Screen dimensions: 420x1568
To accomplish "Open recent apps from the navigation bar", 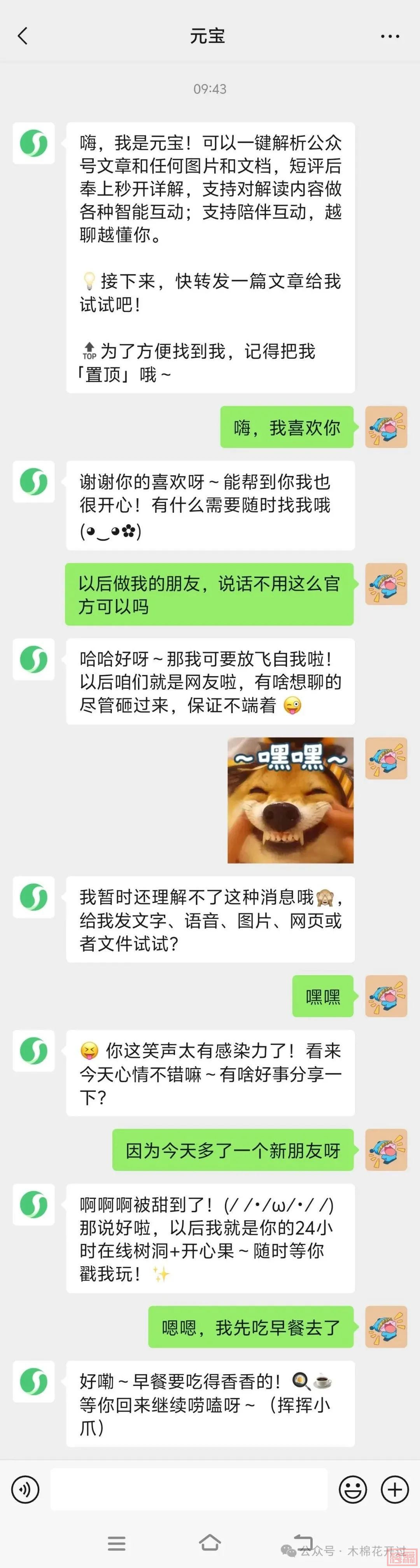I will point(116,1543).
